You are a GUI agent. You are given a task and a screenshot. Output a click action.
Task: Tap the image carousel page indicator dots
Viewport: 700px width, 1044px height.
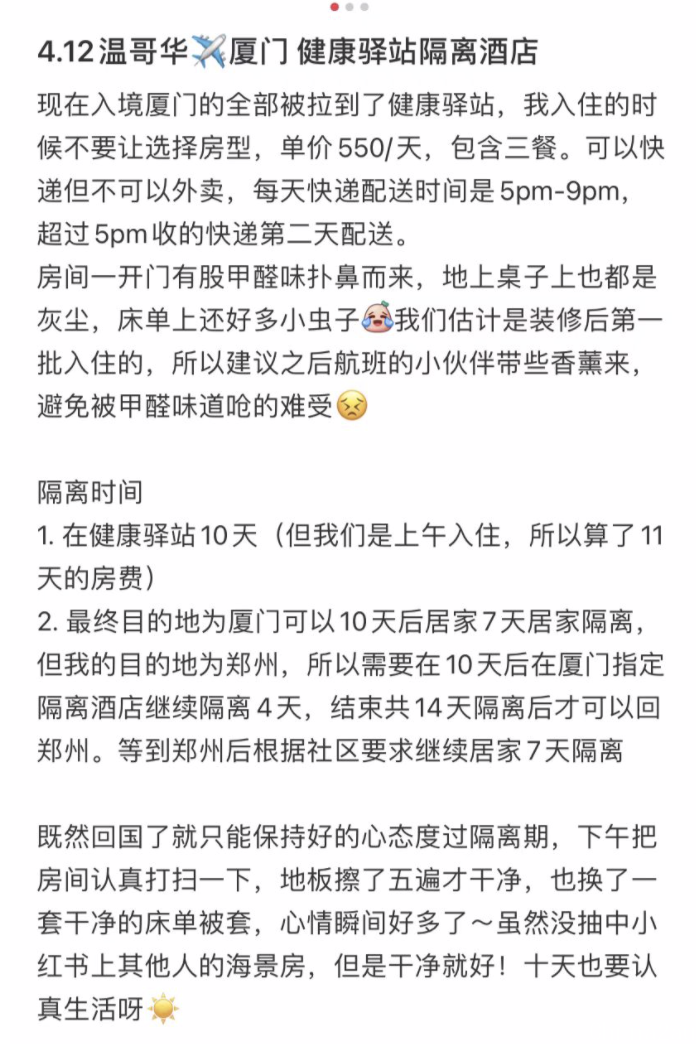(x=349, y=7)
